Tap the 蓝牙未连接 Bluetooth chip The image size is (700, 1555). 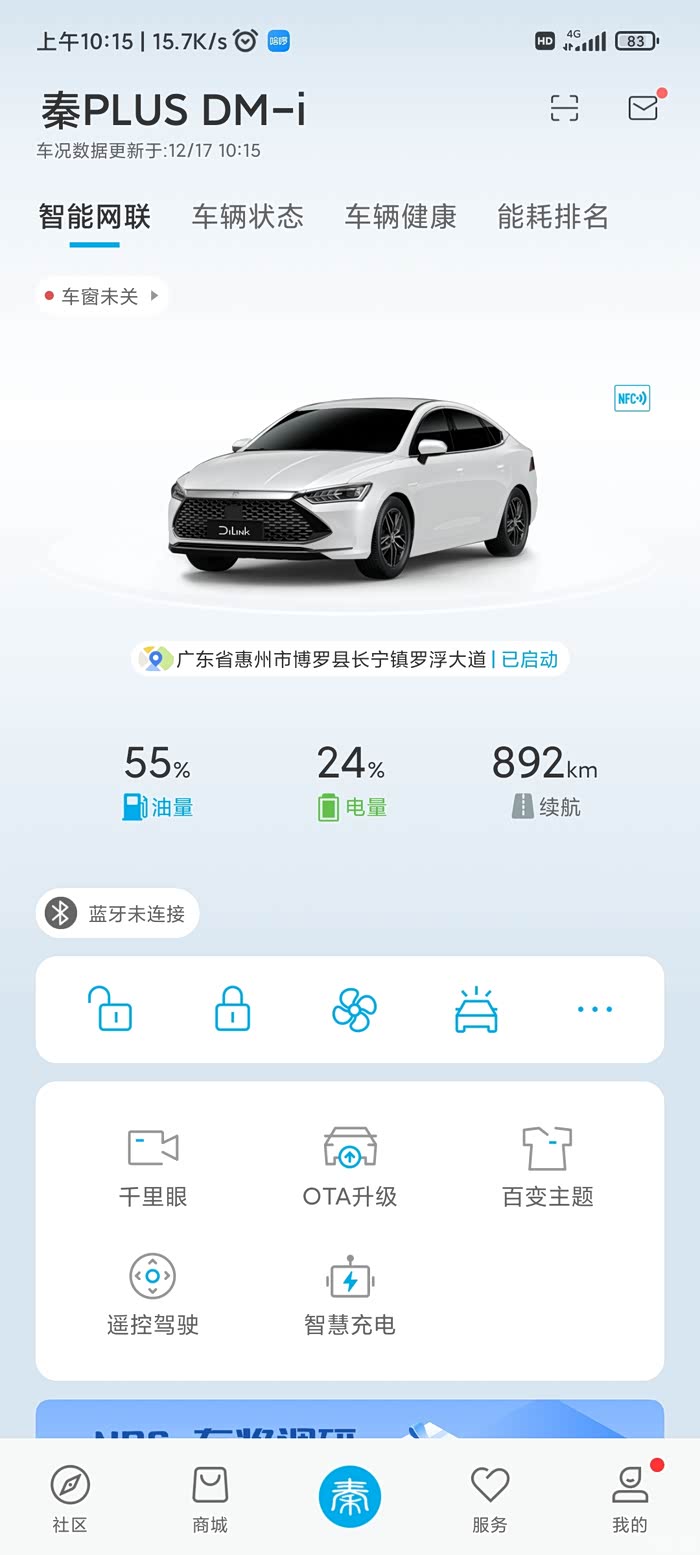pos(118,913)
